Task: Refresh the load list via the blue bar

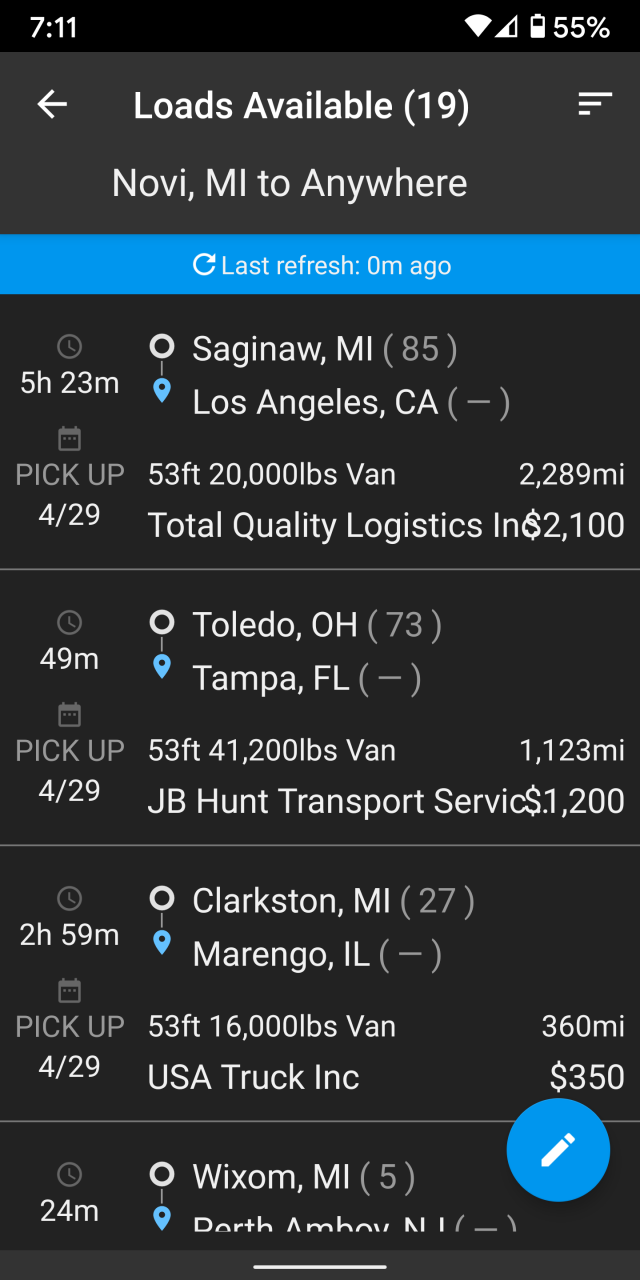Action: tap(320, 265)
